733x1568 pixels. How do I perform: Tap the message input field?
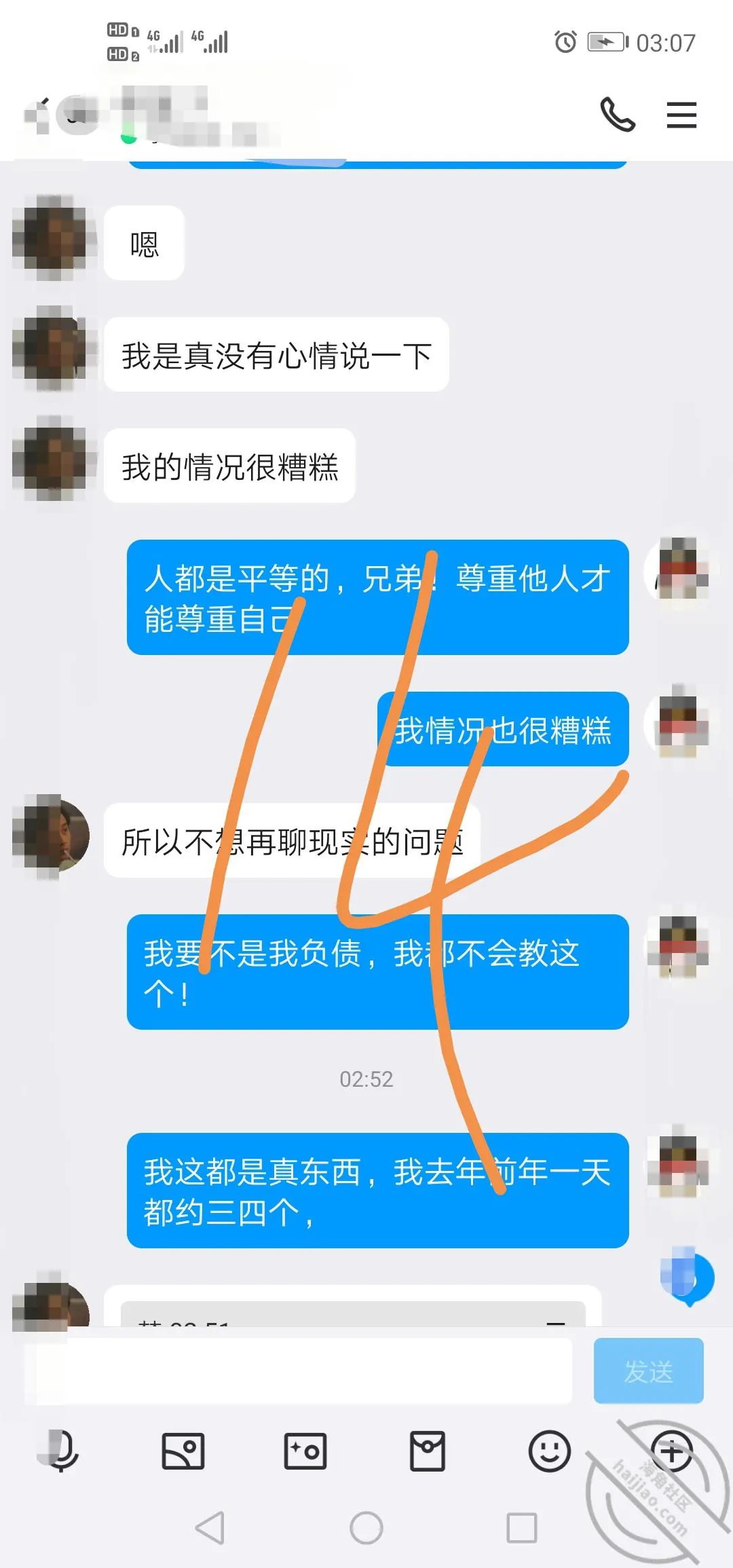299,1370
